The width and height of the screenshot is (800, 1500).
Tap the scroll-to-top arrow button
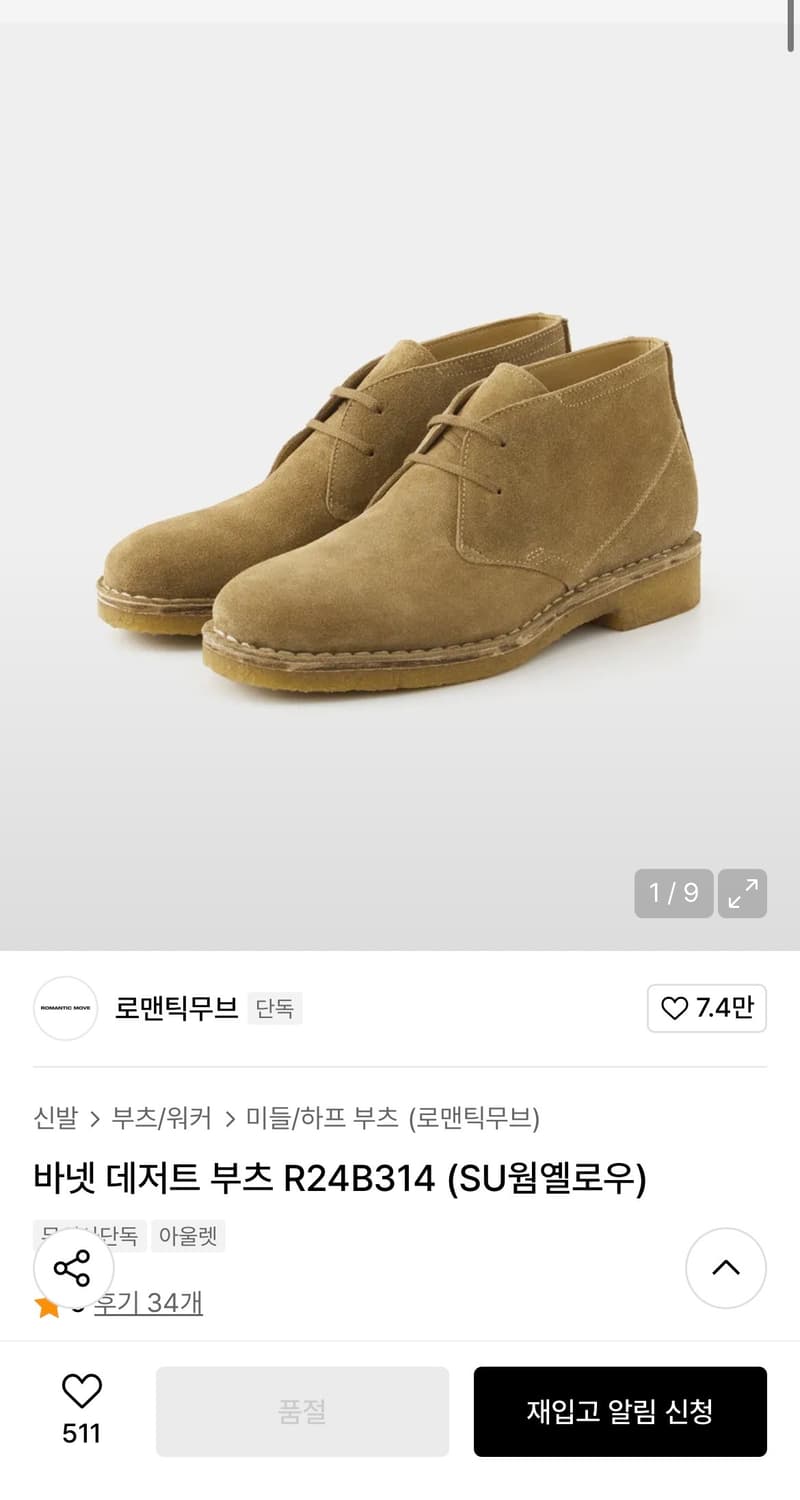tap(726, 1268)
